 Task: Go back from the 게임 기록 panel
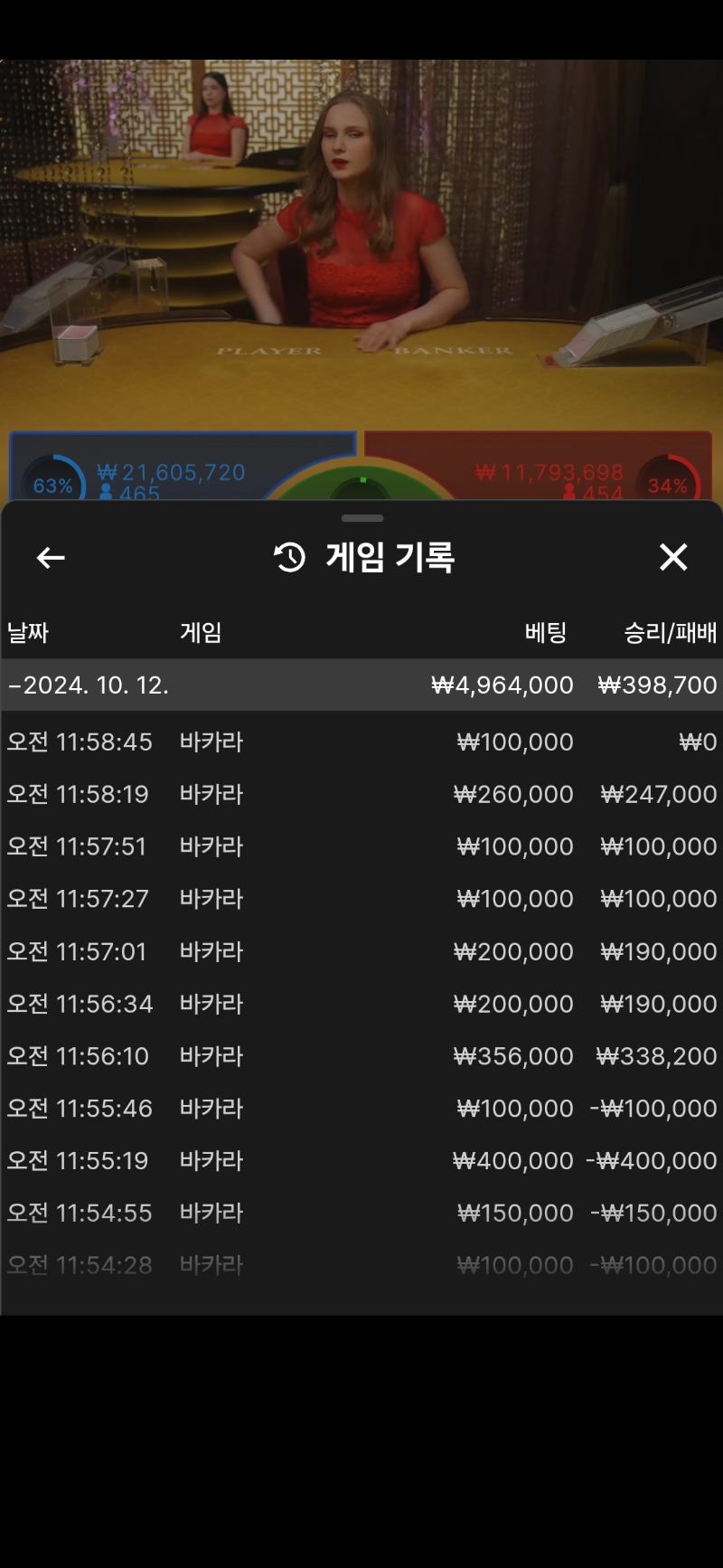[x=51, y=558]
